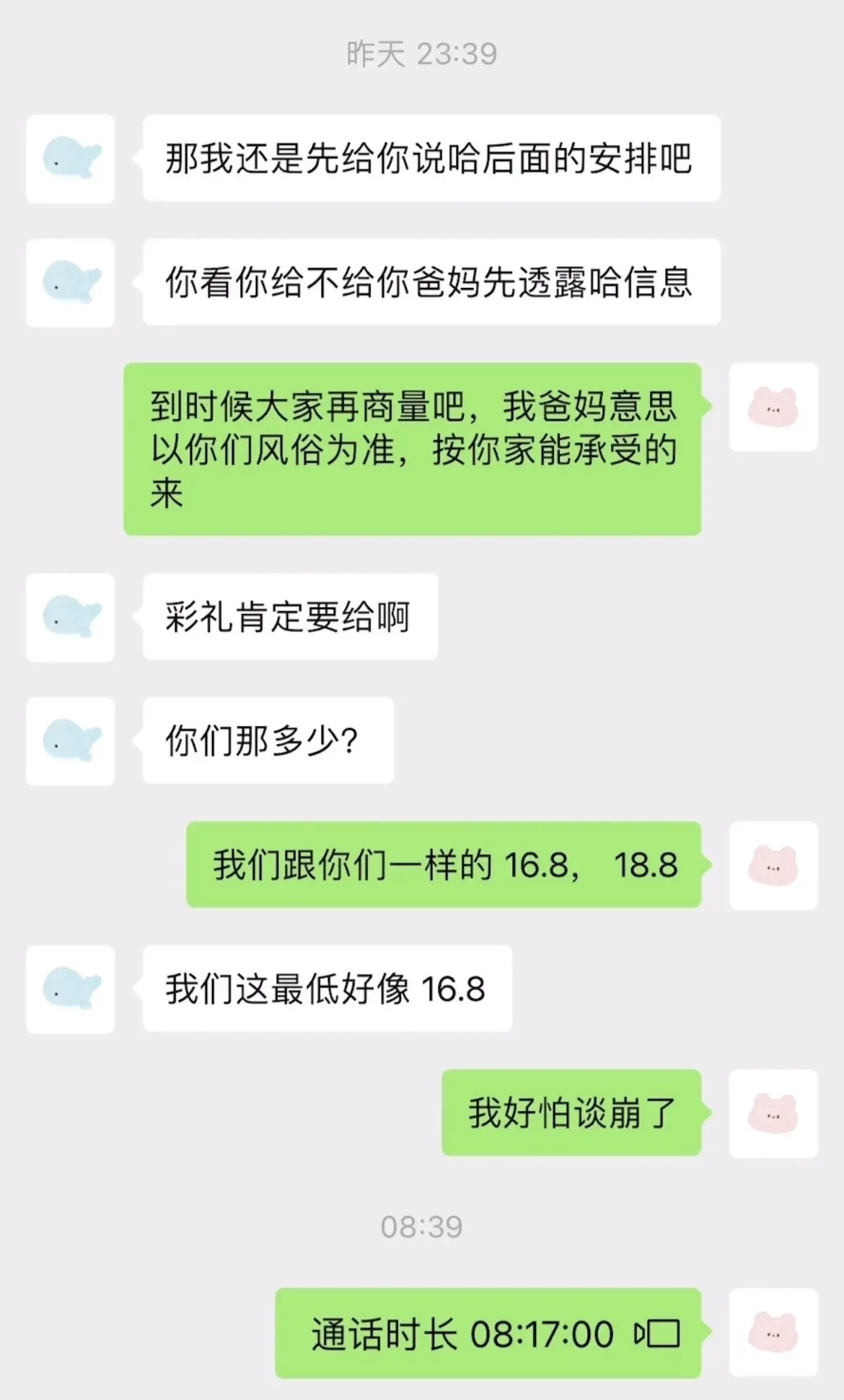Open the whale avatar next to '我们这最低好像 16.8'
The image size is (844, 1400).
click(69, 989)
